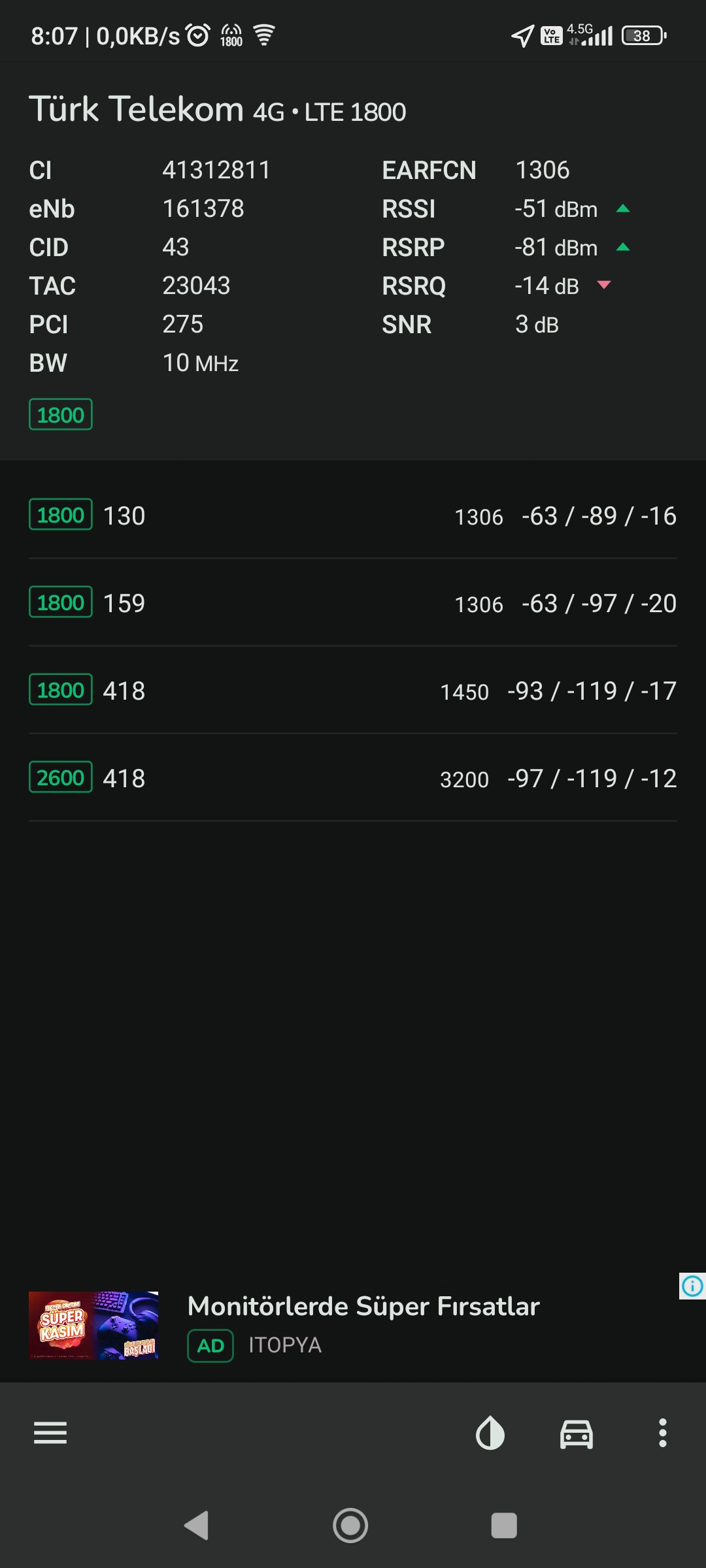Open neighbor cell with PCI 159
The width and height of the screenshot is (706, 1568).
(x=353, y=603)
